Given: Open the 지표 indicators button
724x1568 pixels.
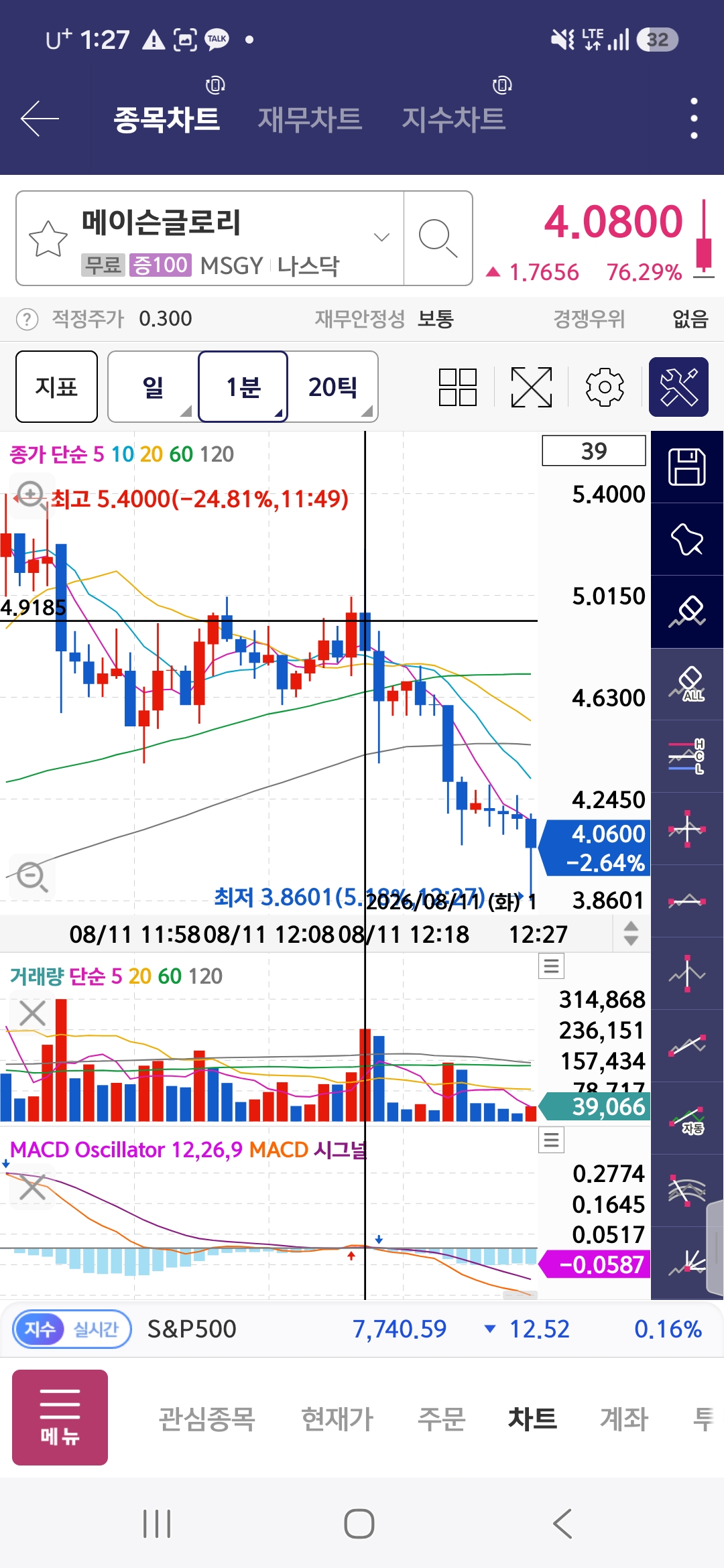Looking at the screenshot, I should tap(56, 387).
